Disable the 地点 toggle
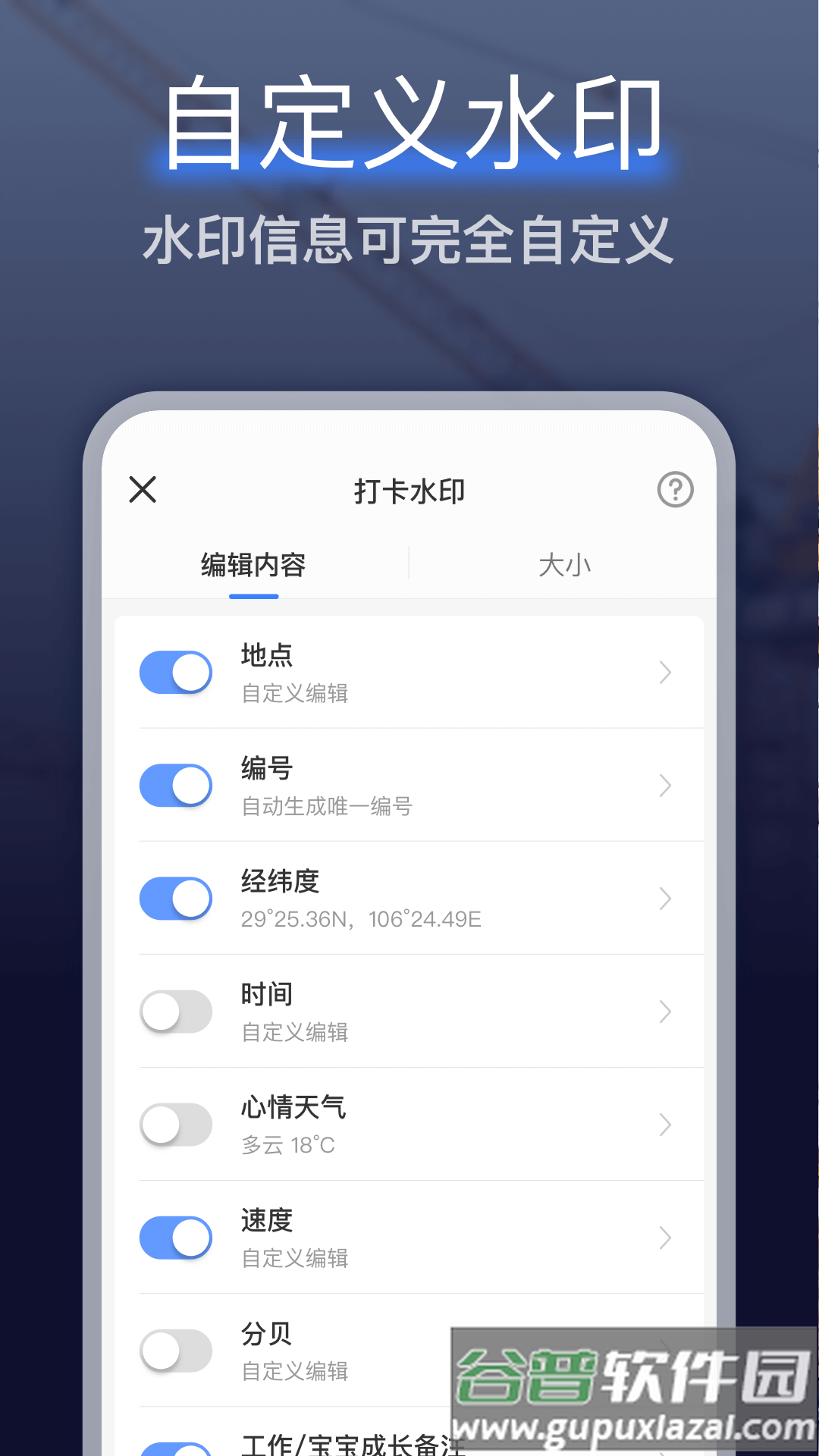This screenshot has width=819, height=1456. (176, 672)
